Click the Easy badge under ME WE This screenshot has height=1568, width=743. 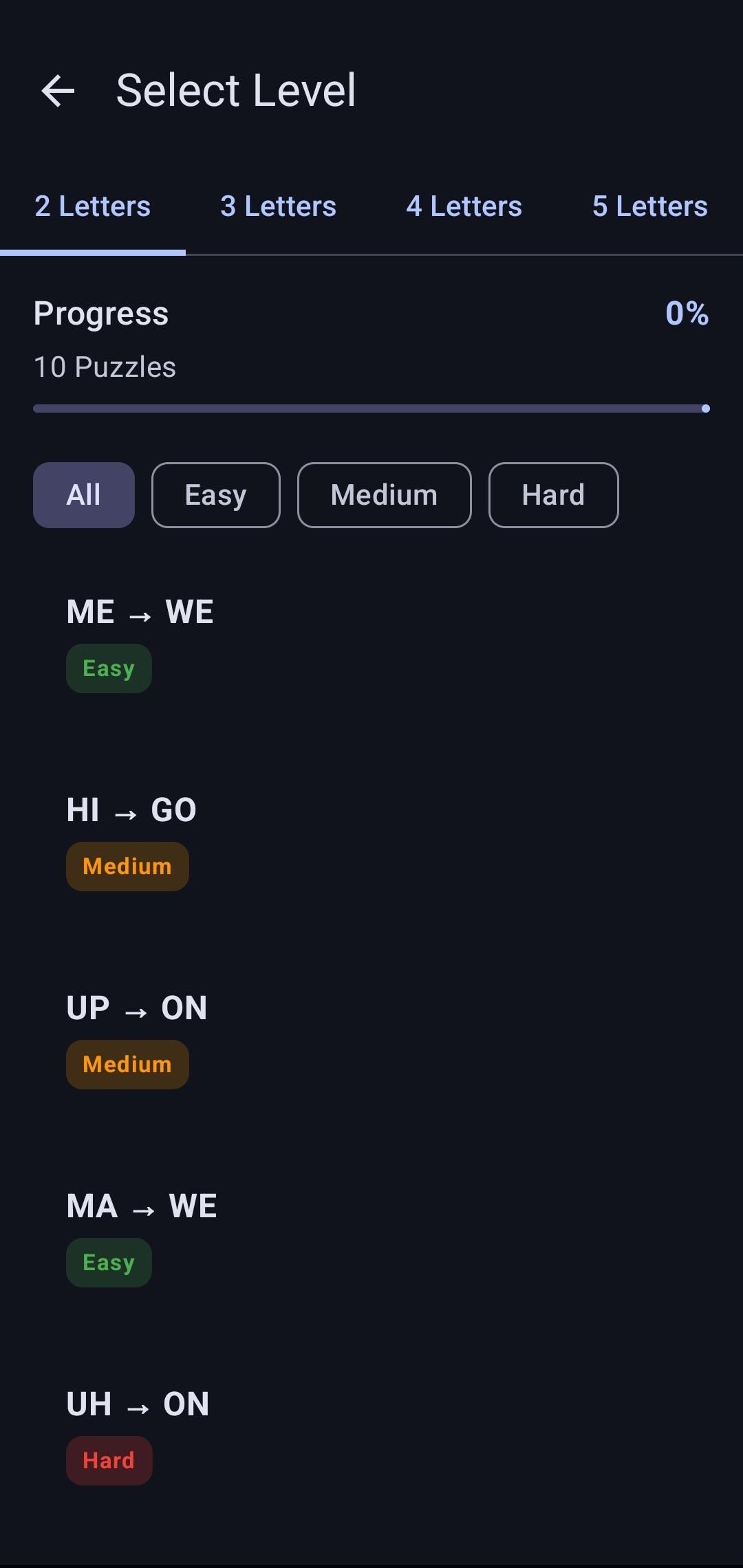[108, 667]
